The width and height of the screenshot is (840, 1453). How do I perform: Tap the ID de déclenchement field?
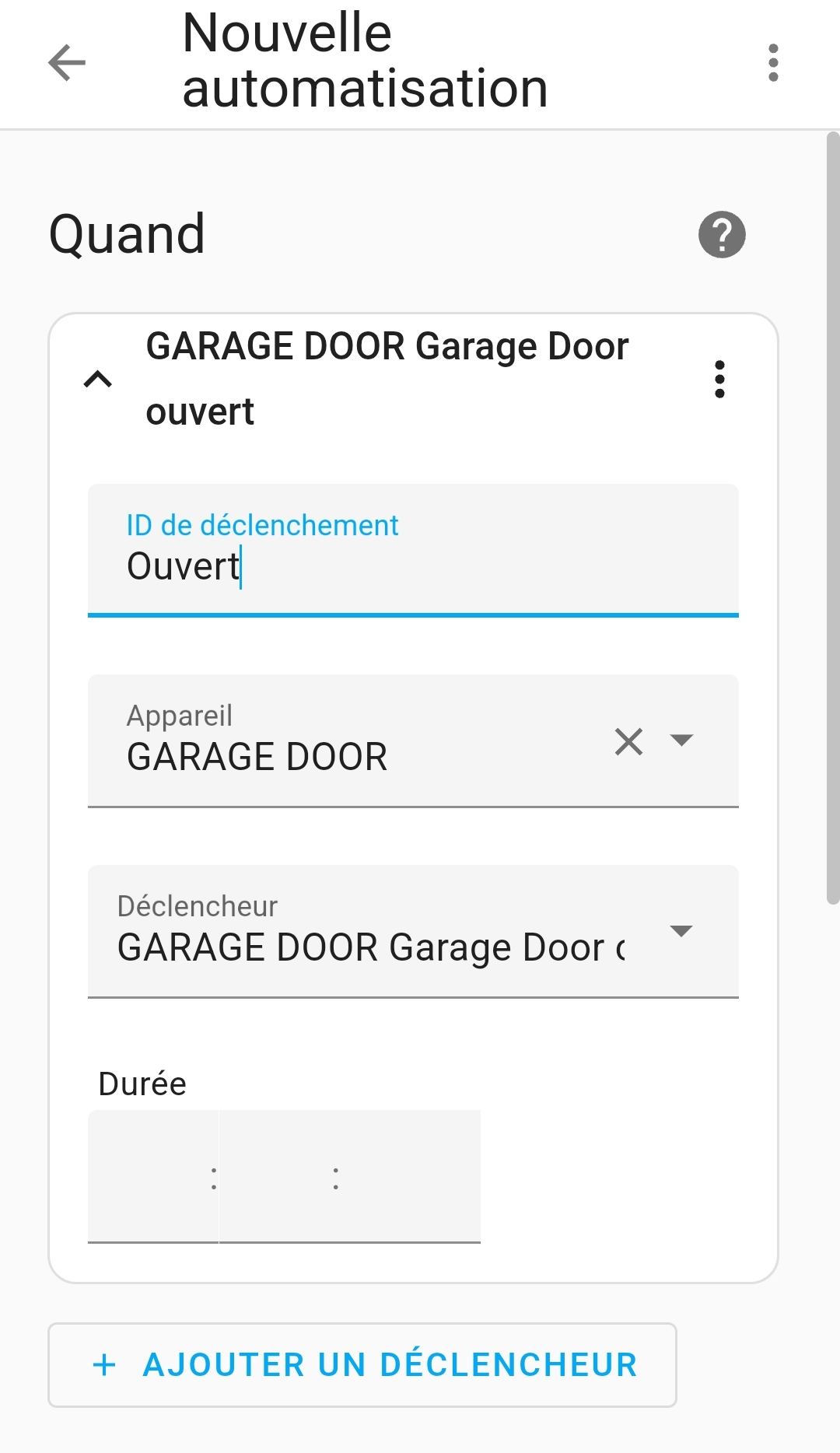pos(413,551)
